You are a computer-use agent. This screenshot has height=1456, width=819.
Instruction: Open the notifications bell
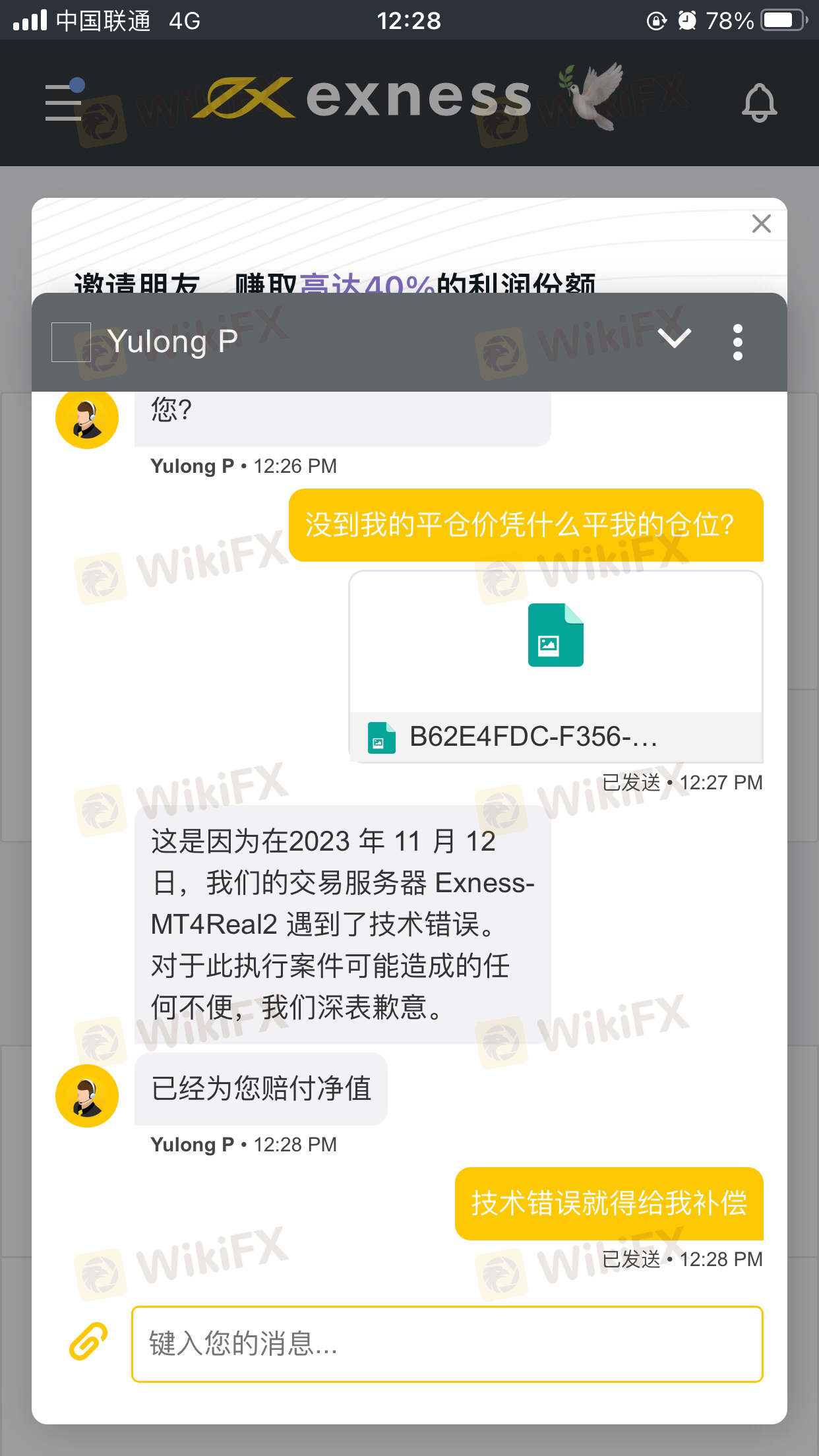[759, 103]
